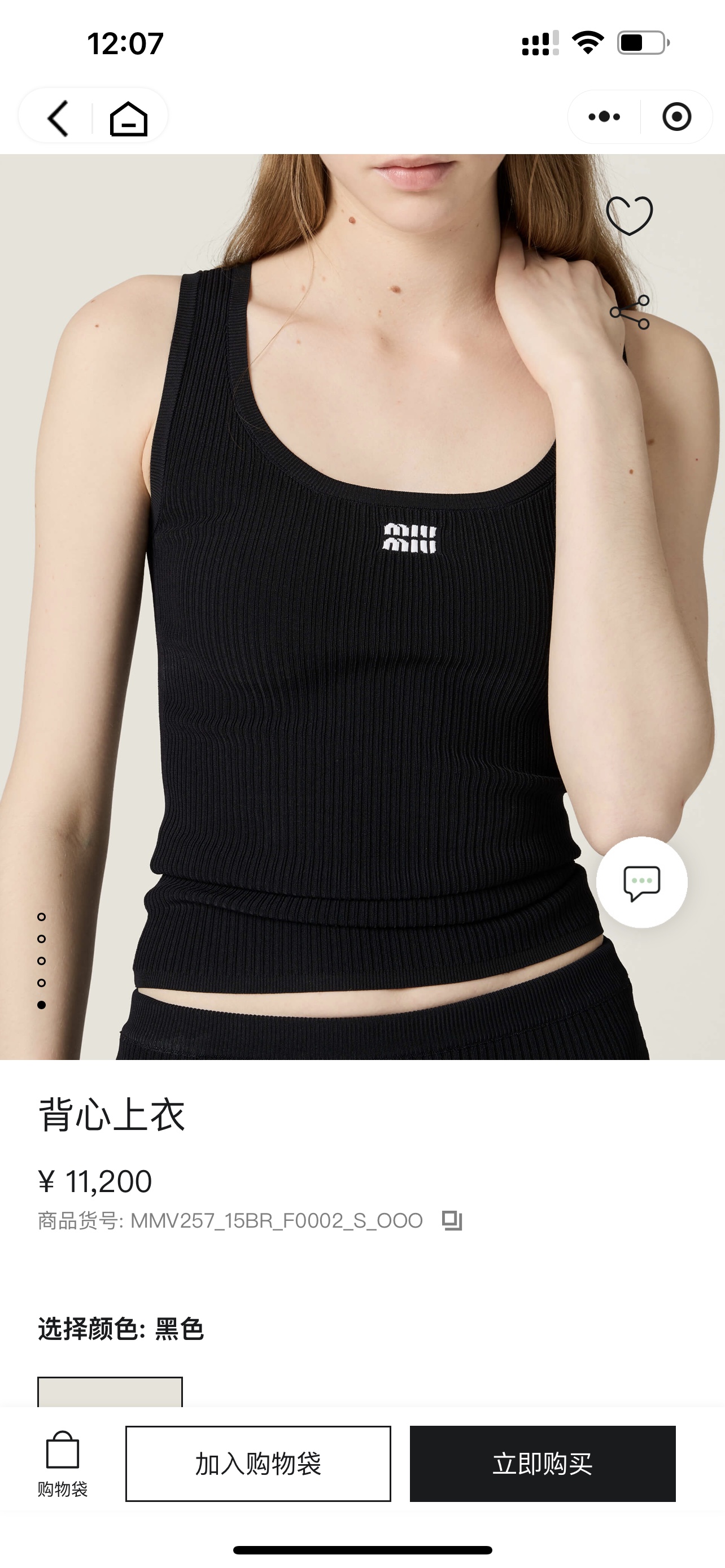Close the mini program via circle button

coord(676,117)
